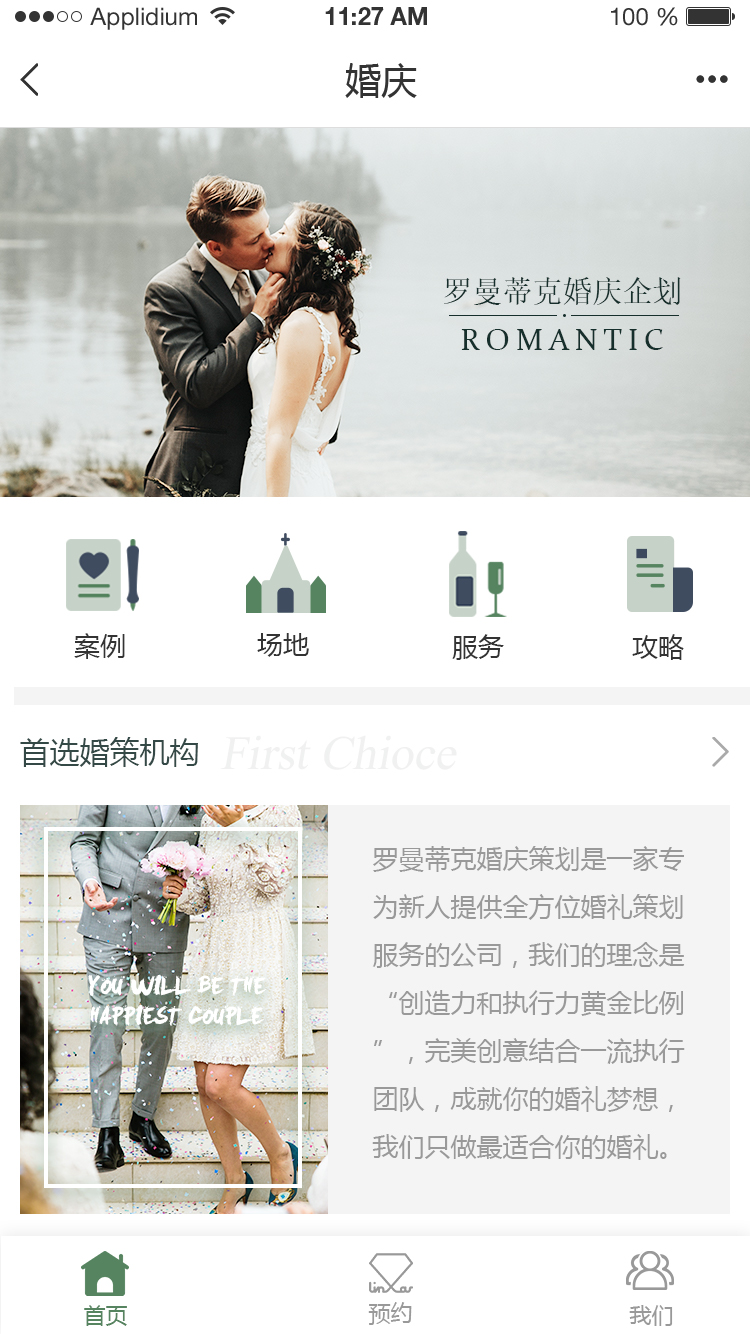750x1334 pixels.
Task: Open the 罗曼蒂克婚庆策划 company card
Action: click(375, 1008)
